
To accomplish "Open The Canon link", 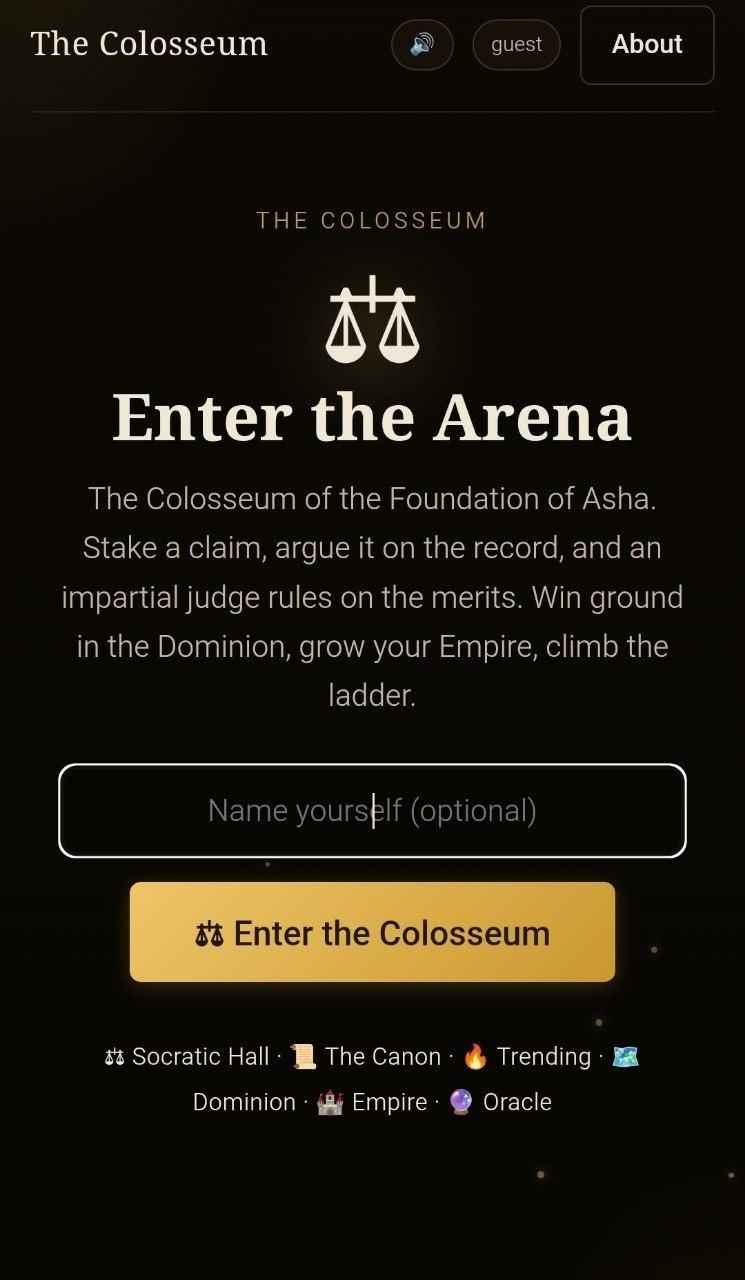I will [x=366, y=1056].
